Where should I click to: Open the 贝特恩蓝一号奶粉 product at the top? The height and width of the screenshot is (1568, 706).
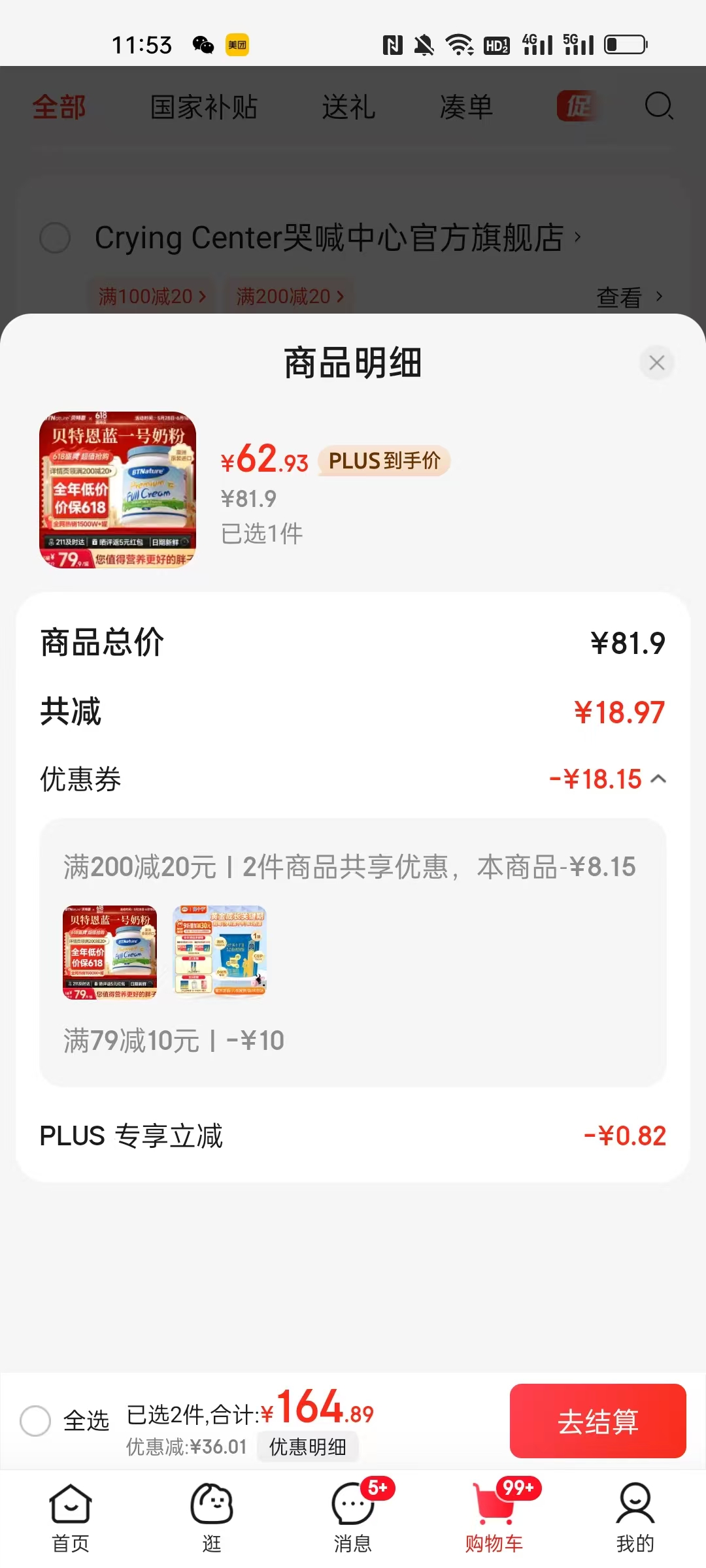[x=118, y=490]
